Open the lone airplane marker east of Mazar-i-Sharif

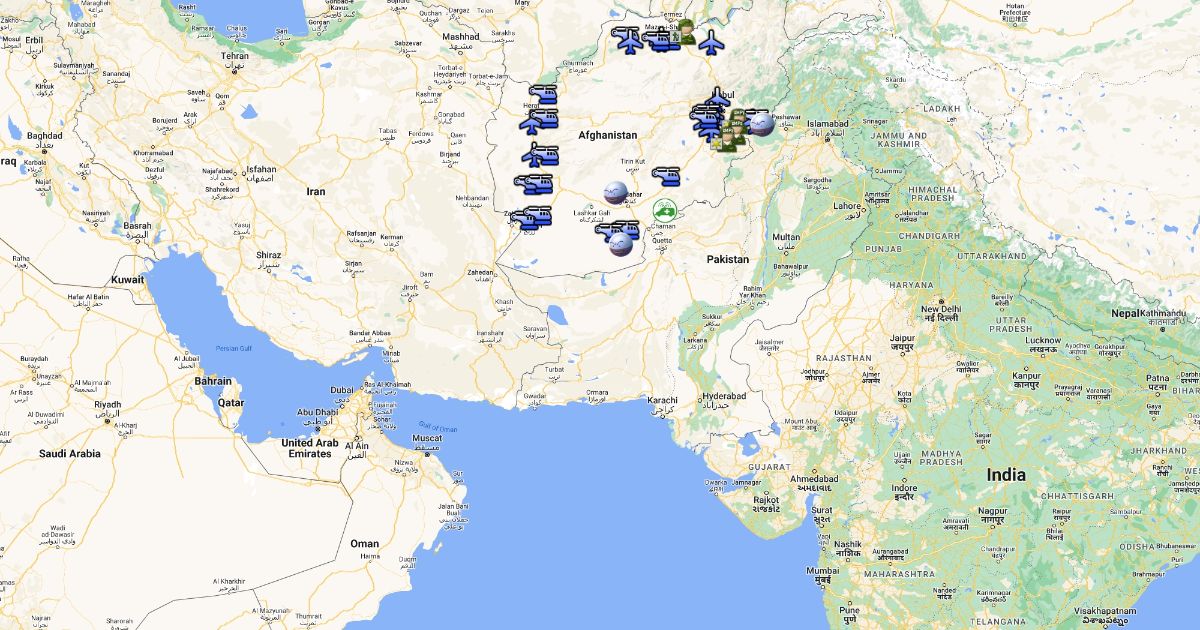click(711, 43)
